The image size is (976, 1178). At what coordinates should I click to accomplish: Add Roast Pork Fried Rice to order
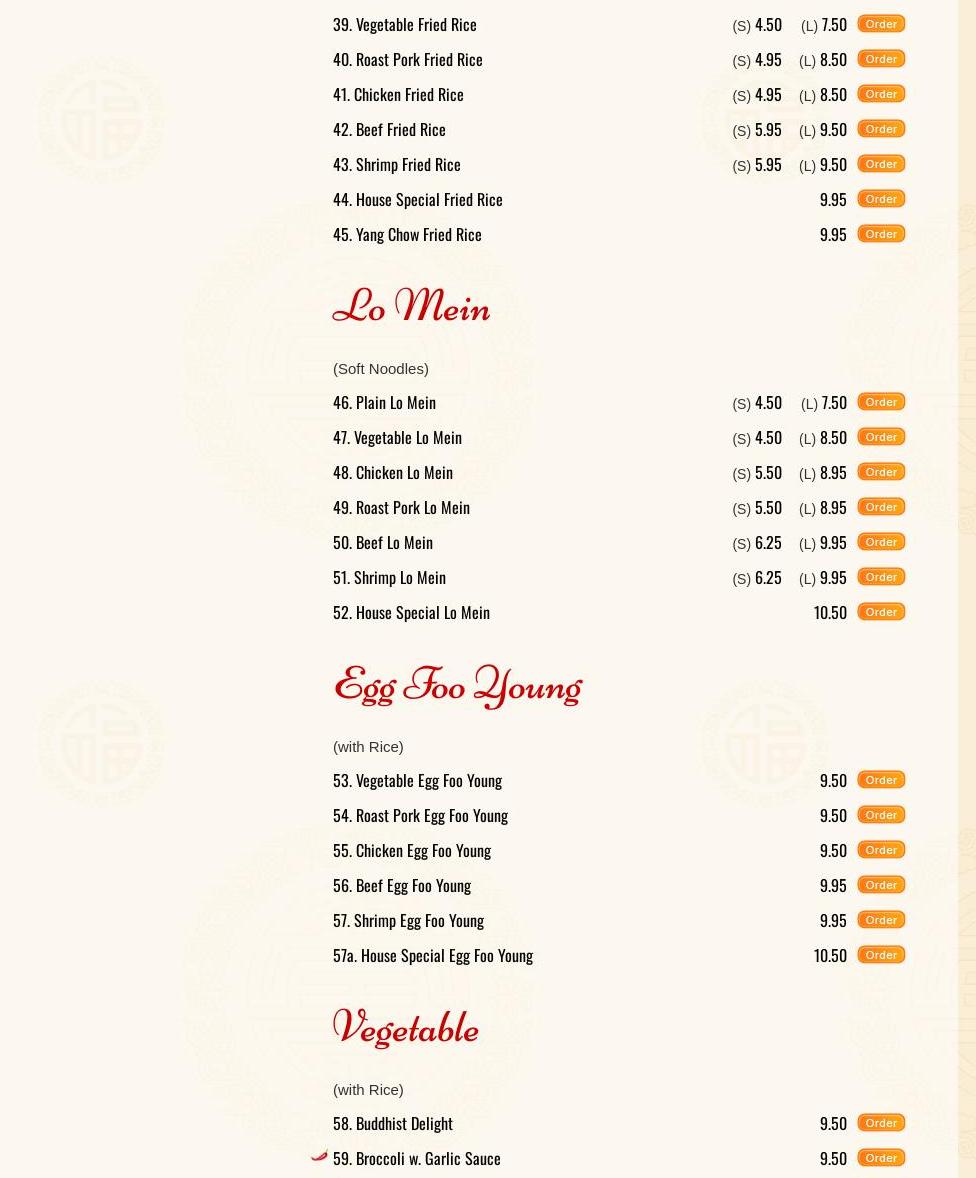[880, 59]
